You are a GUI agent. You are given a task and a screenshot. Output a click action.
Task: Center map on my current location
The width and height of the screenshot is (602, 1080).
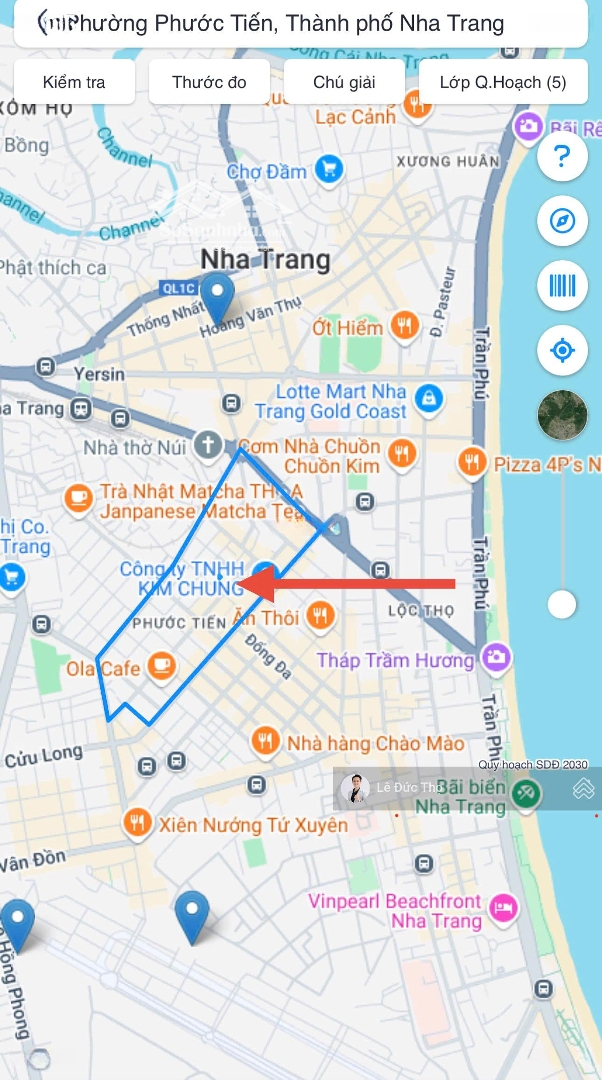tap(562, 351)
